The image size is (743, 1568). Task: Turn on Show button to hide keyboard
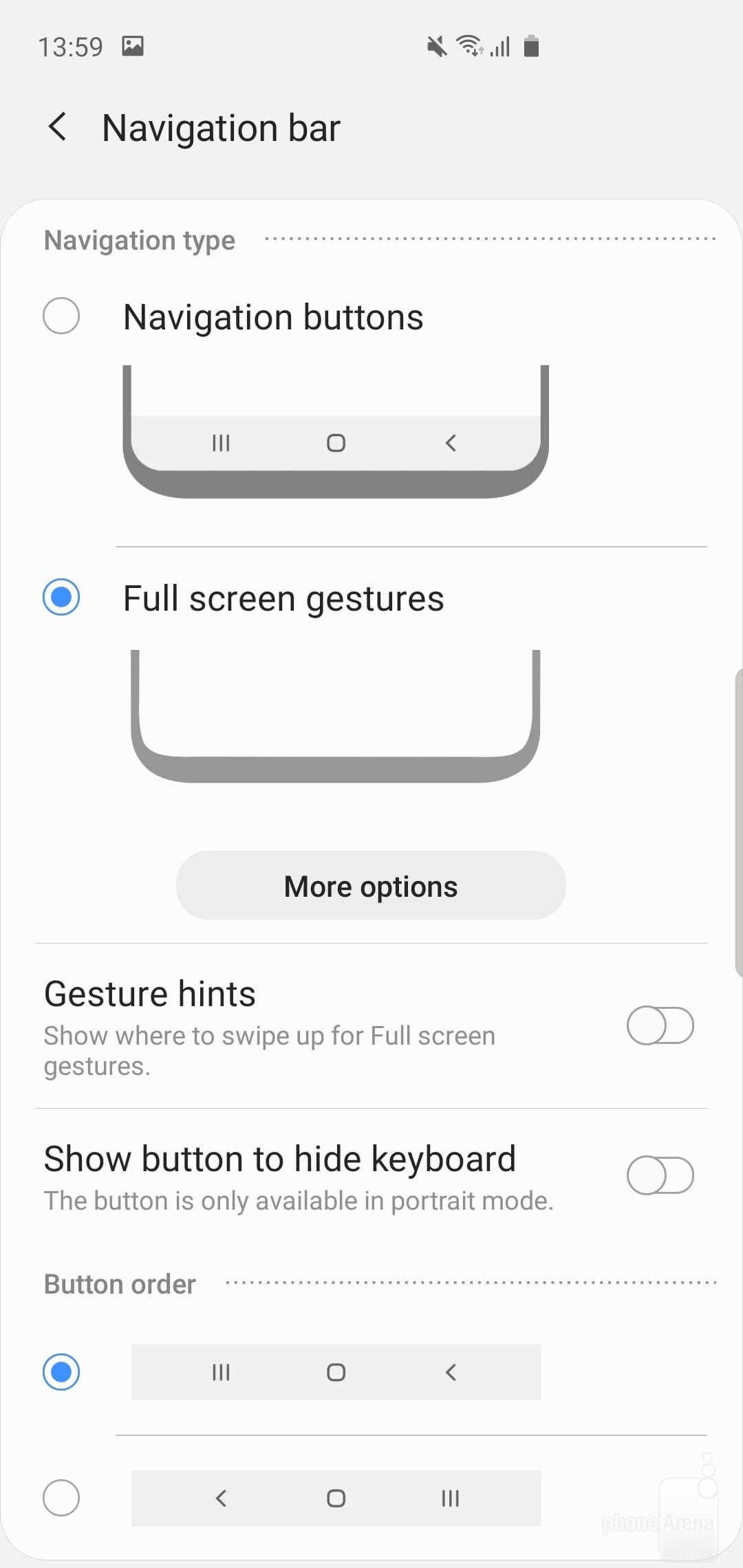click(x=660, y=1175)
